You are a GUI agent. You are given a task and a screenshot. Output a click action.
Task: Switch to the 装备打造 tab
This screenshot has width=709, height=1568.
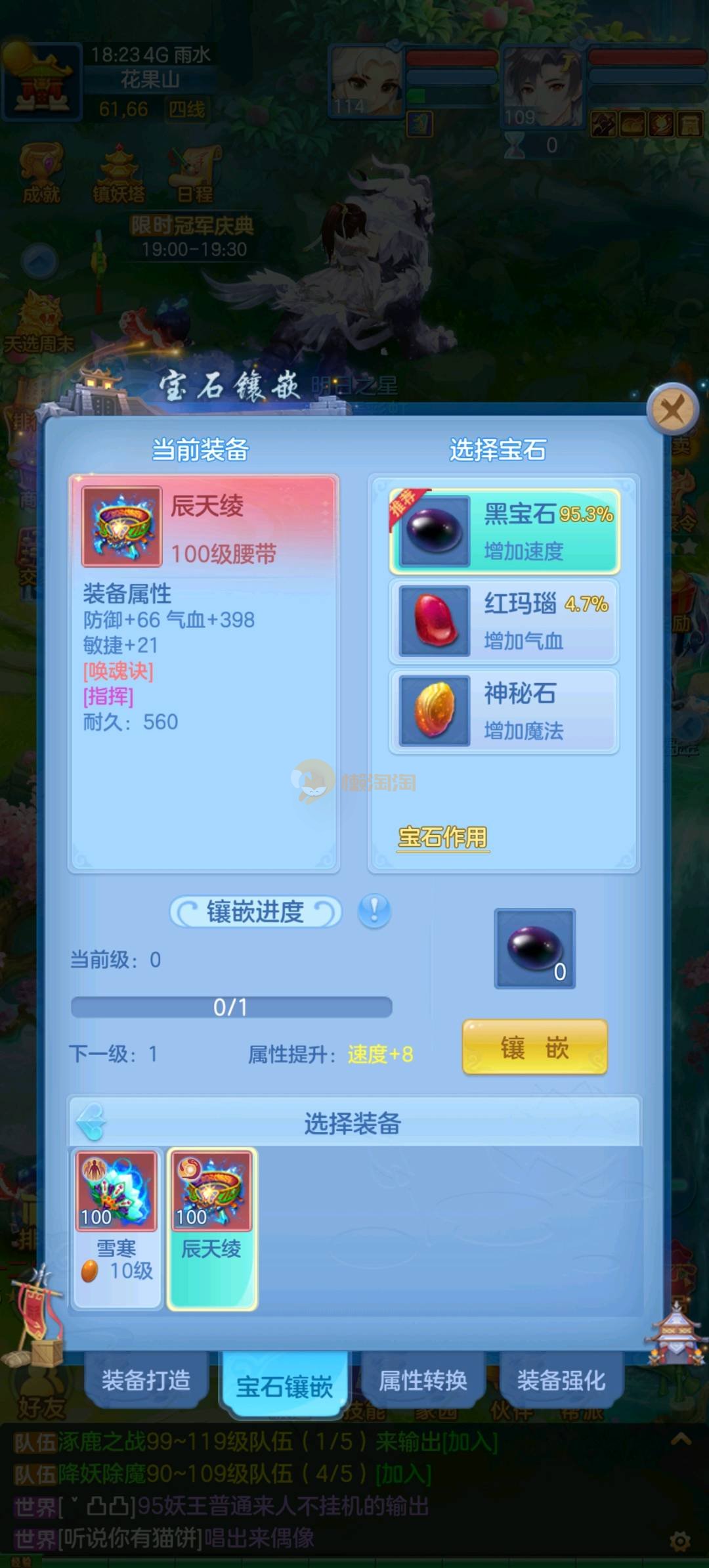(x=146, y=1381)
